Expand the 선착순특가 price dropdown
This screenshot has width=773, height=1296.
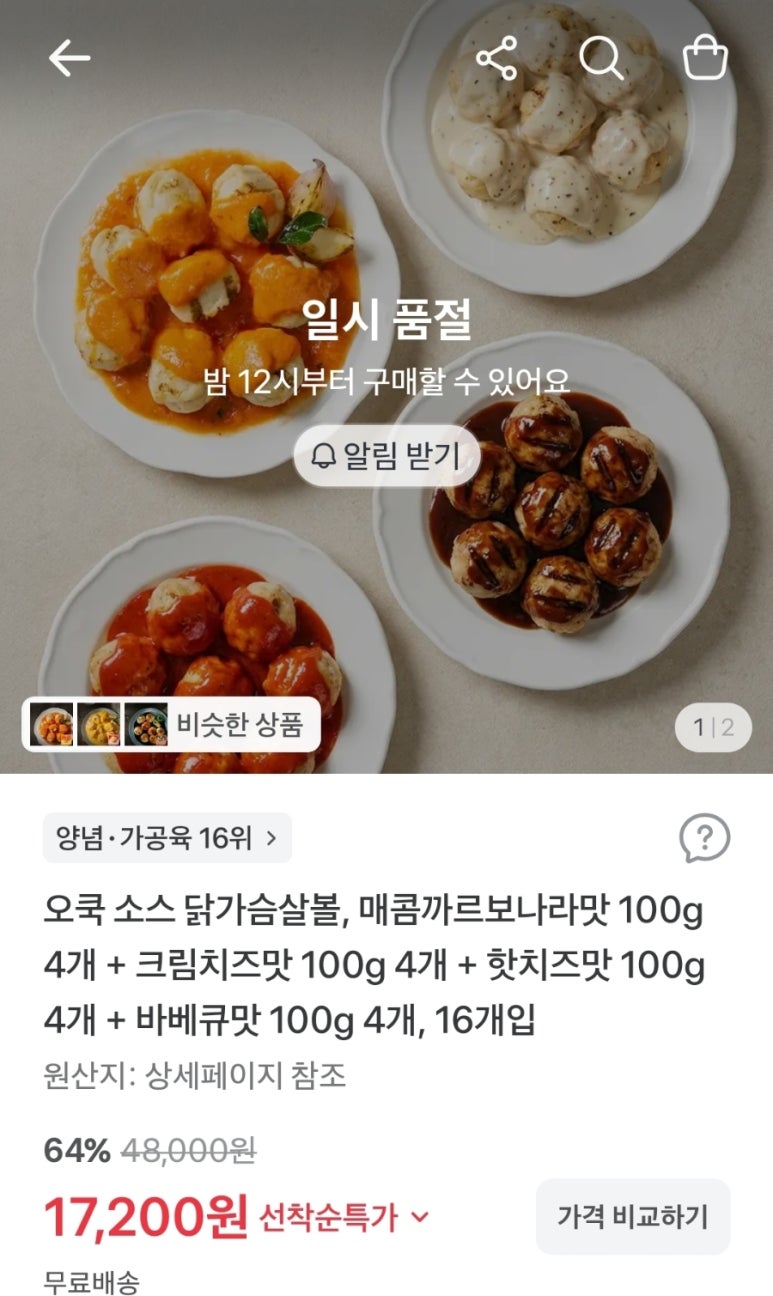(344, 1217)
